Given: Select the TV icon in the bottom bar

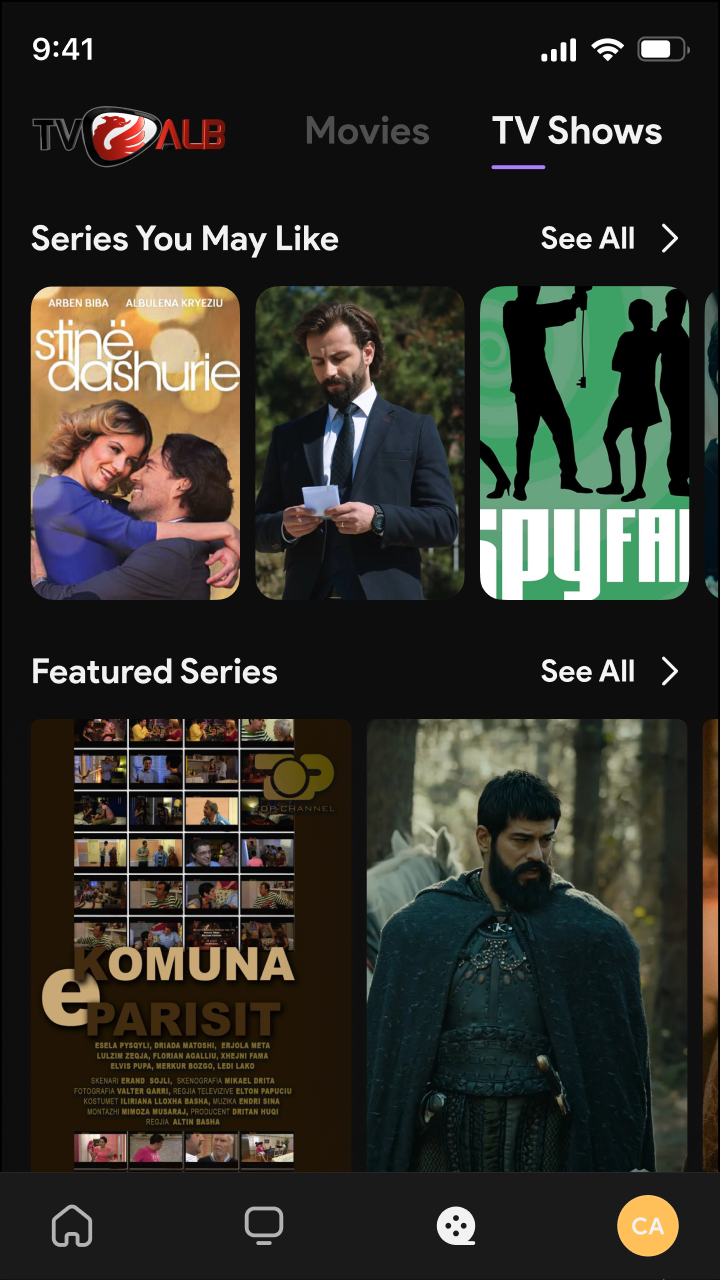Looking at the screenshot, I should tap(263, 1225).
